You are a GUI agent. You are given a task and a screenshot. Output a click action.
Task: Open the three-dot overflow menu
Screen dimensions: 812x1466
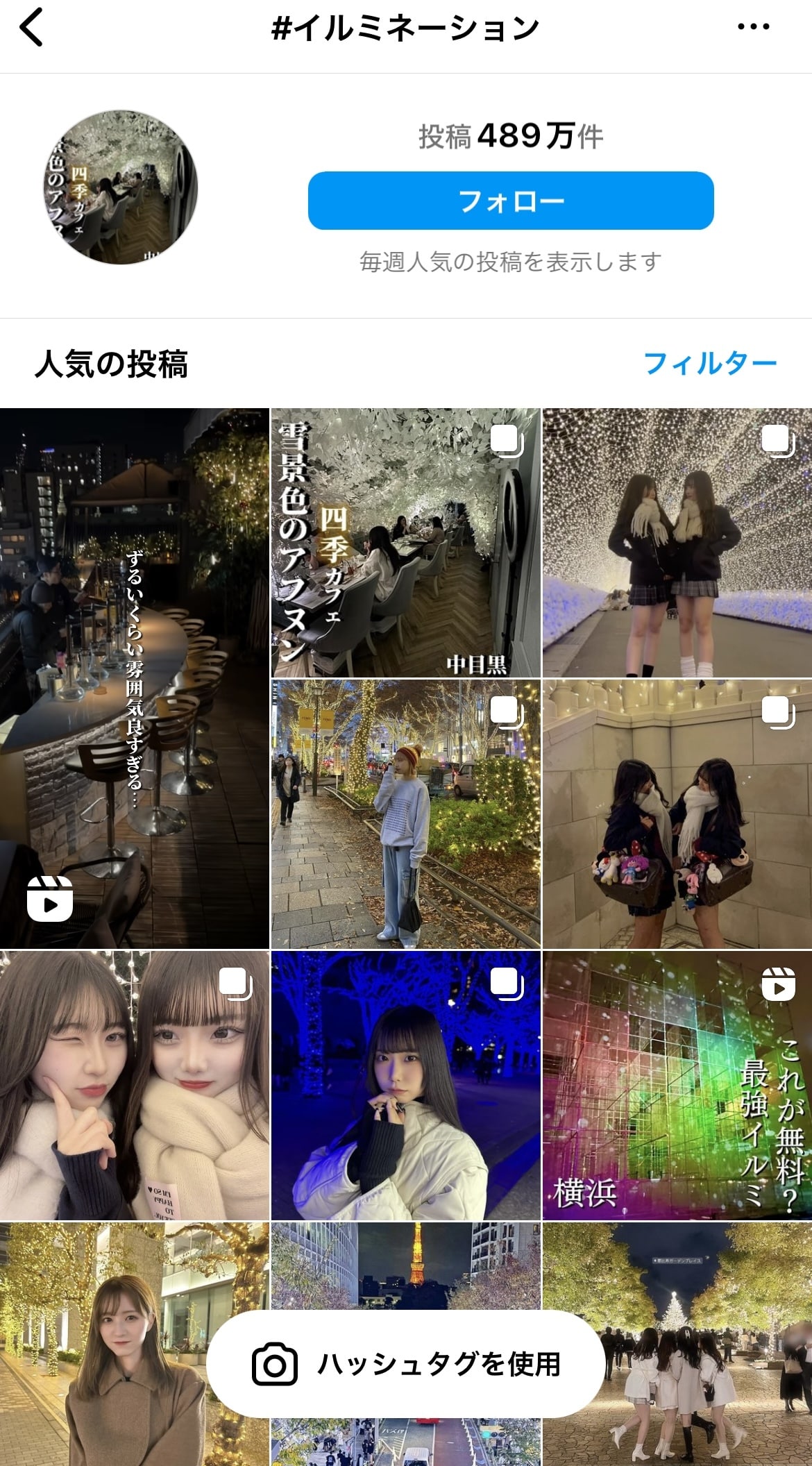point(753,27)
